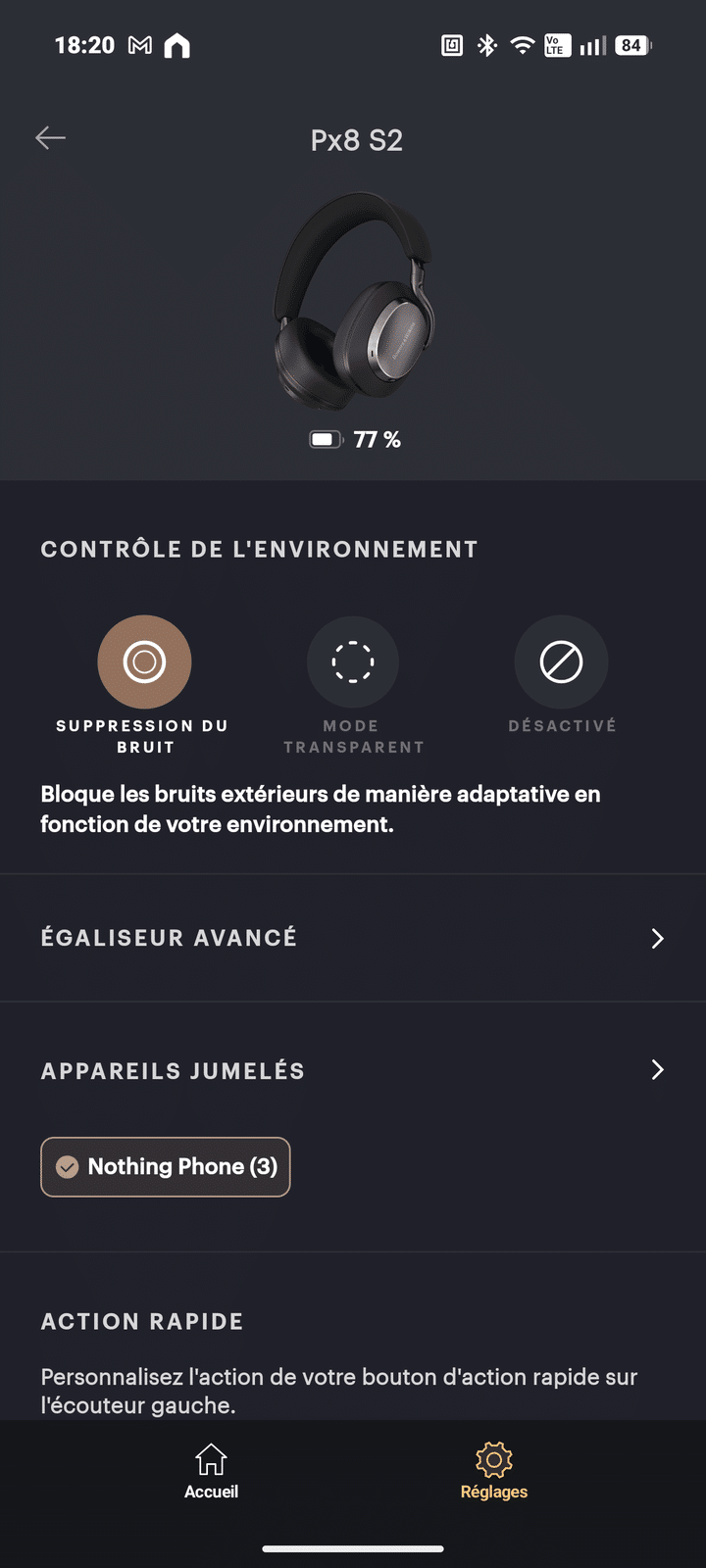Open Égaliseur avancé settings
The width and height of the screenshot is (706, 1568).
353,938
